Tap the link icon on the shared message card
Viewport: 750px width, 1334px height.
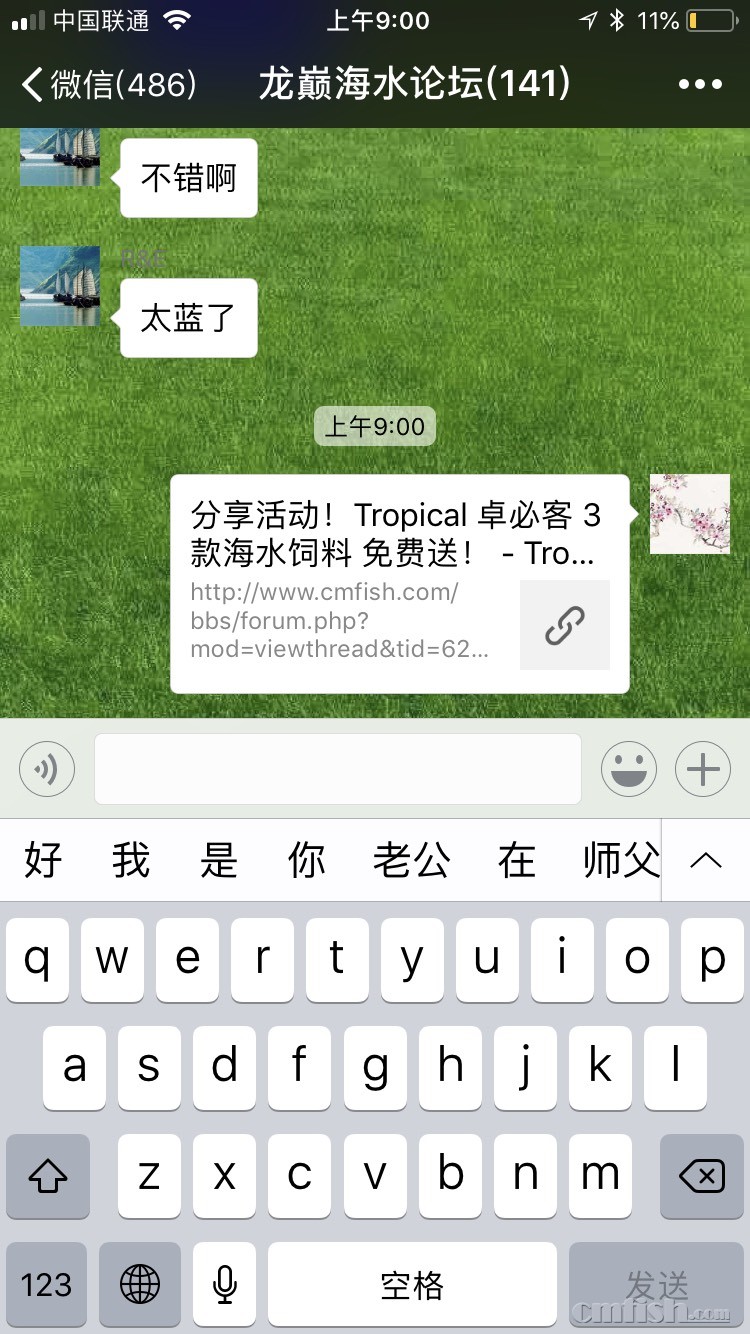(x=565, y=625)
